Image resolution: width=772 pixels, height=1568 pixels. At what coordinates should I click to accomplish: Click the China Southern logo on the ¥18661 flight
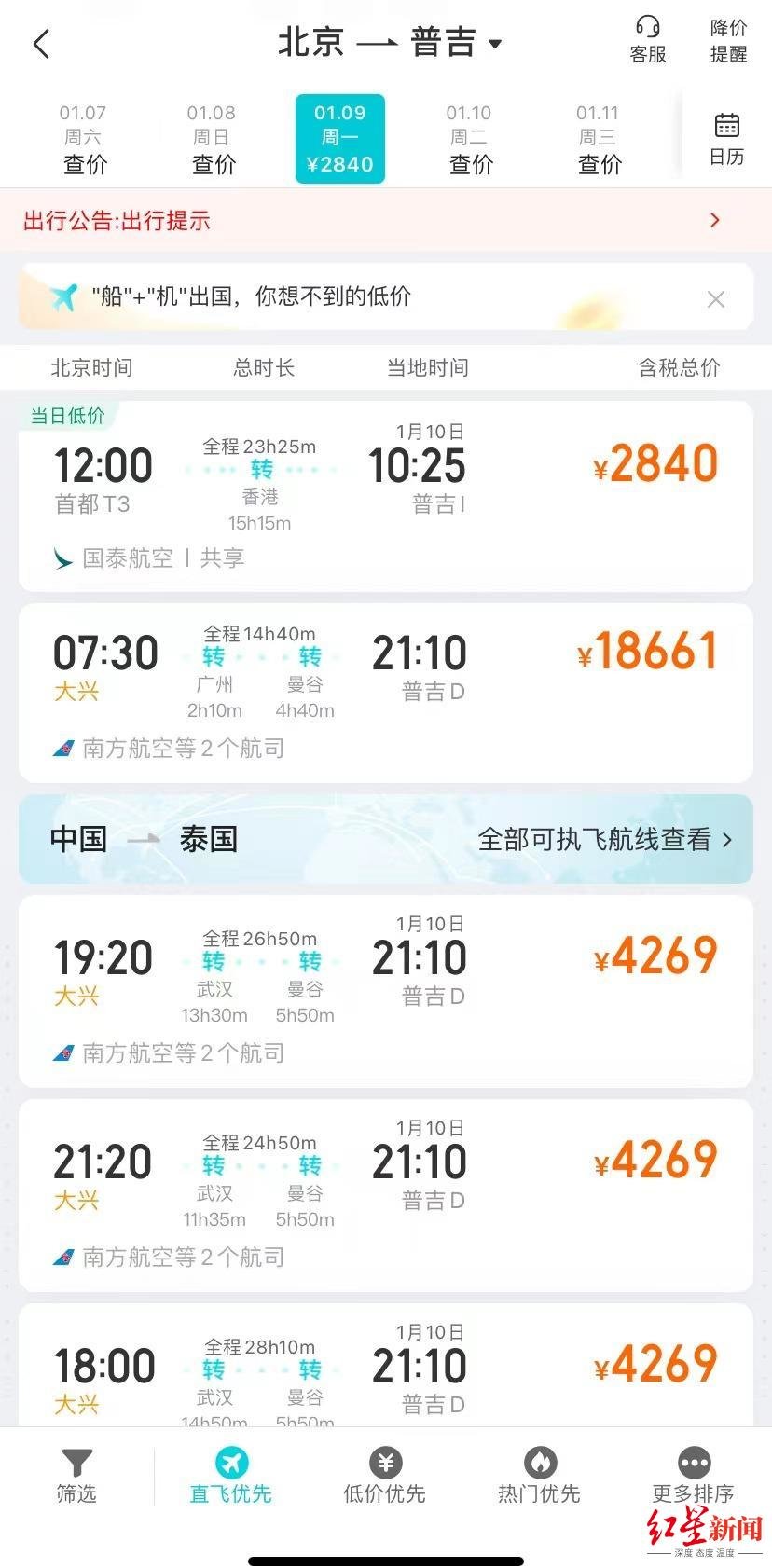62,748
